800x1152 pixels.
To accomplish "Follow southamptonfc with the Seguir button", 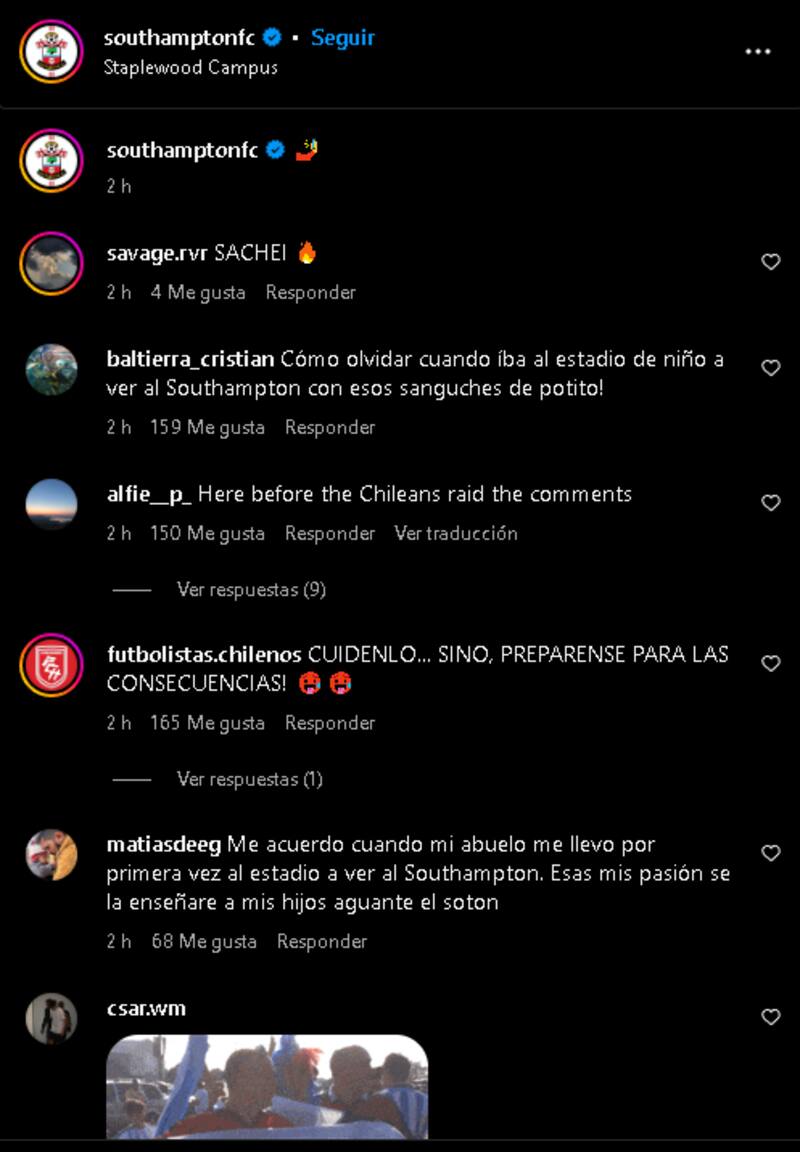I will (x=343, y=38).
